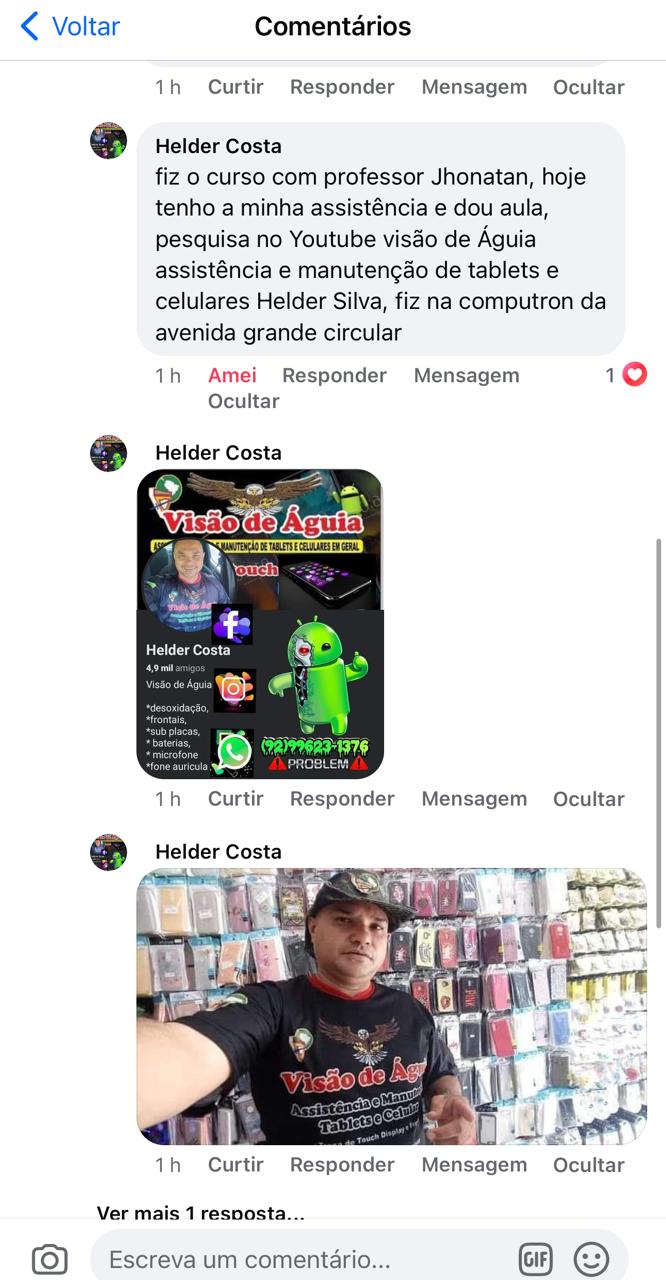The image size is (666, 1280).
Task: Hide the computron course comment via Ocultar
Action: pyautogui.click(x=243, y=401)
